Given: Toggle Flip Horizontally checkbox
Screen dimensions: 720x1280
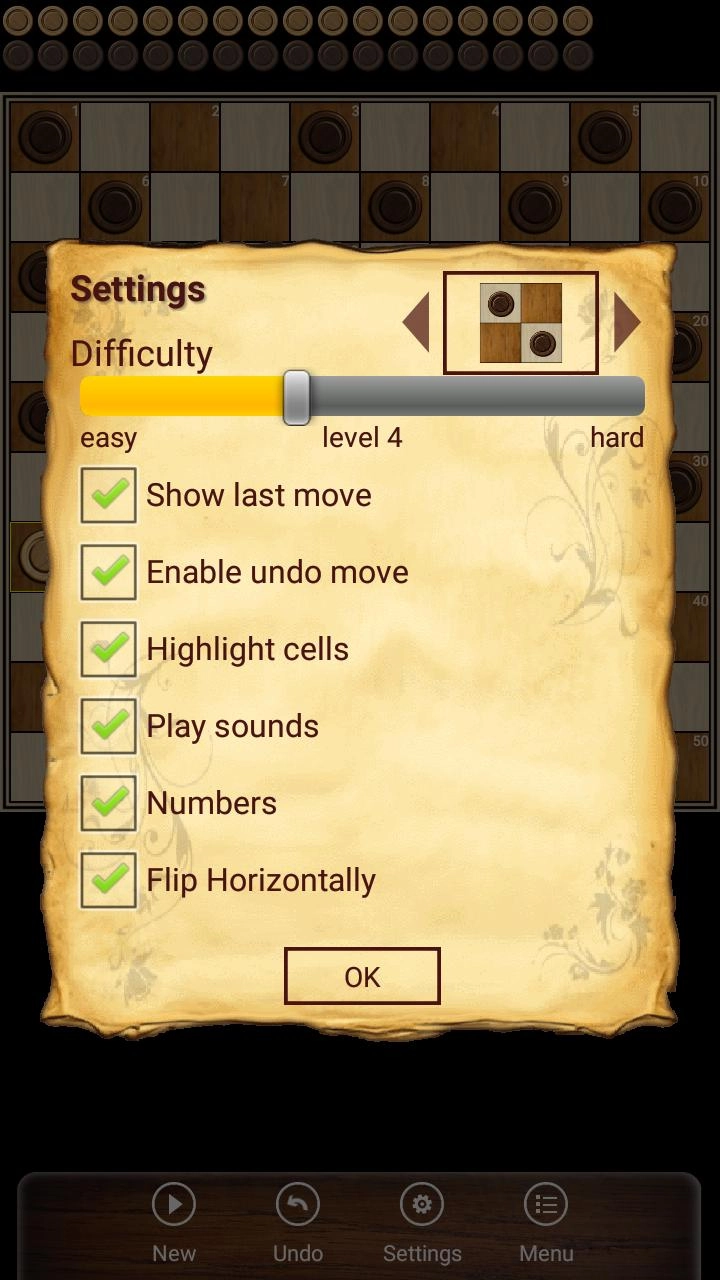Looking at the screenshot, I should pos(109,880).
